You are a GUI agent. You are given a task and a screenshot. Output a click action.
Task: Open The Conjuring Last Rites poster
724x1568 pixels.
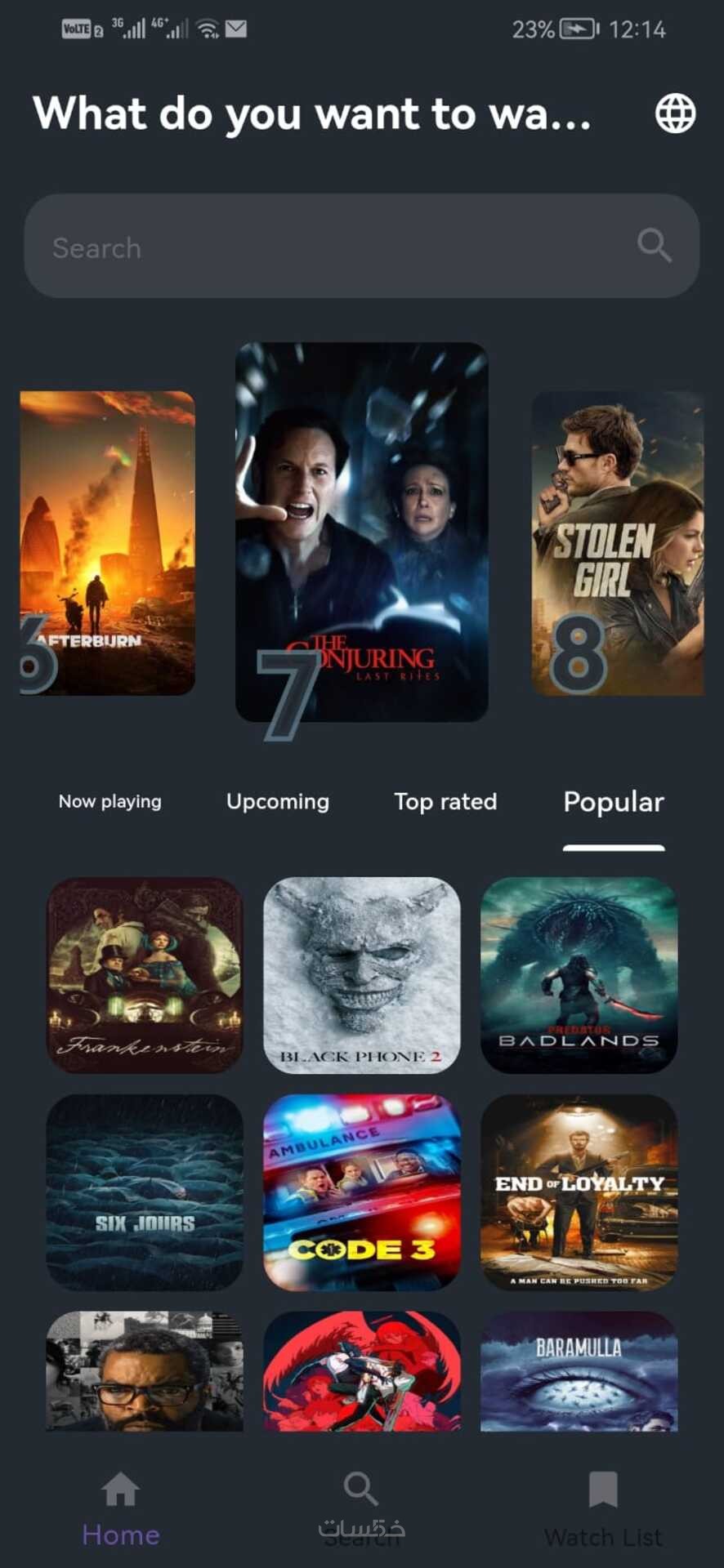click(x=361, y=531)
